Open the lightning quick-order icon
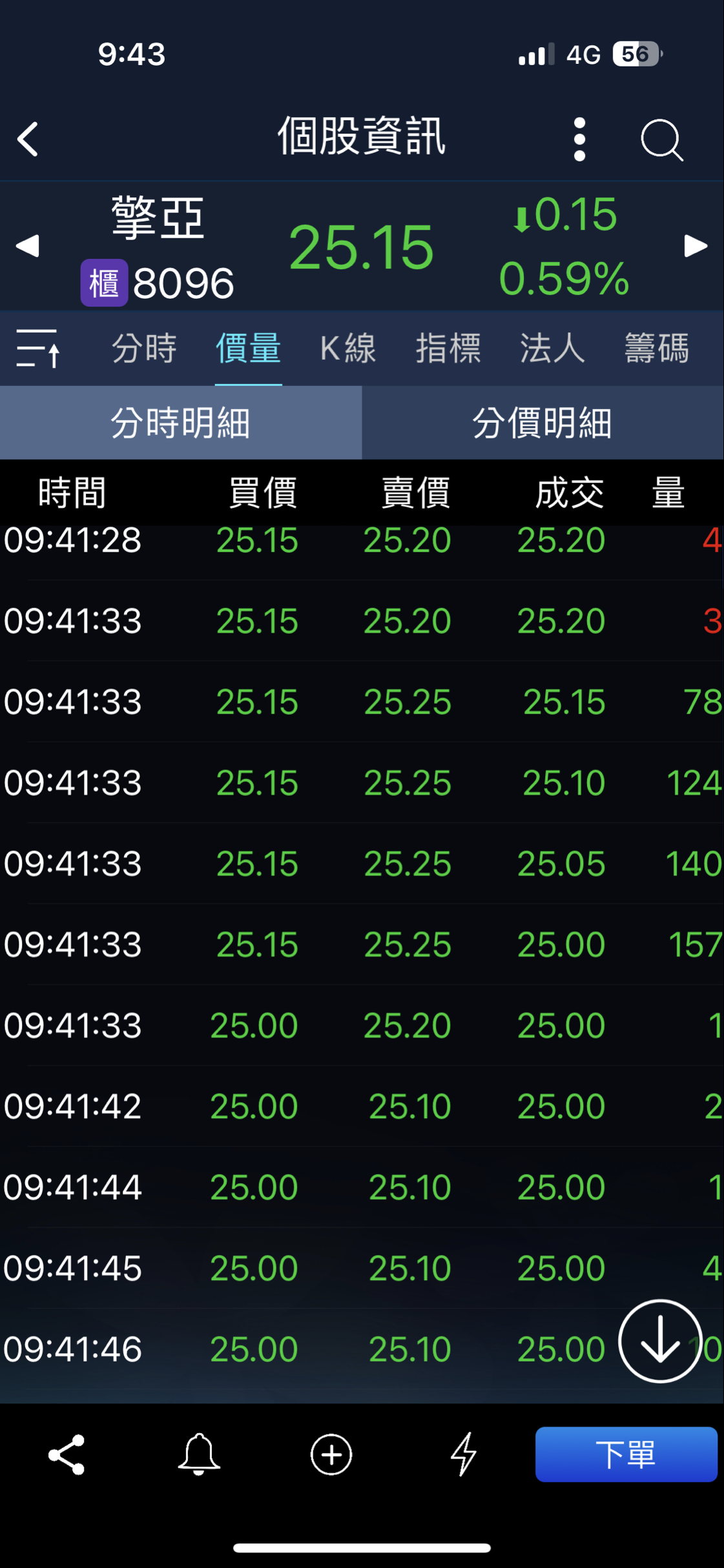The image size is (724, 1568). [x=463, y=1454]
